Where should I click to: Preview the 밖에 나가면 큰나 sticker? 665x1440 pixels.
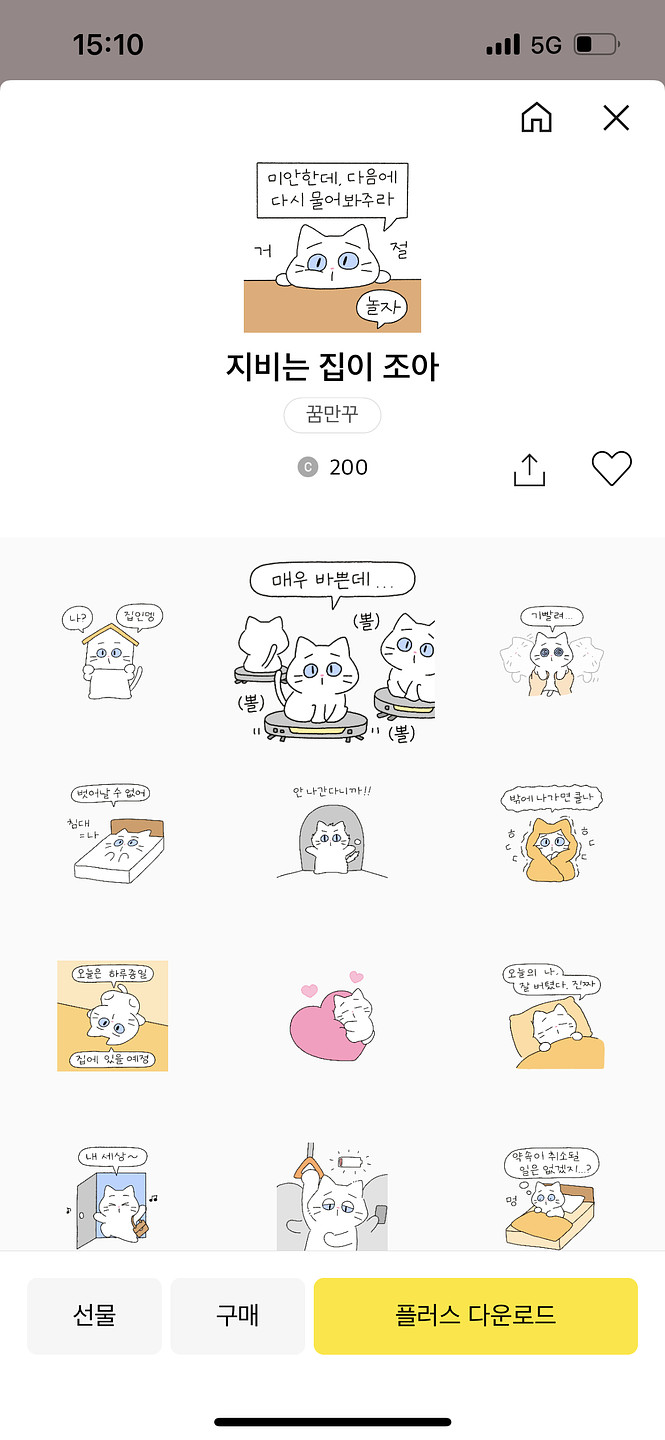click(551, 834)
